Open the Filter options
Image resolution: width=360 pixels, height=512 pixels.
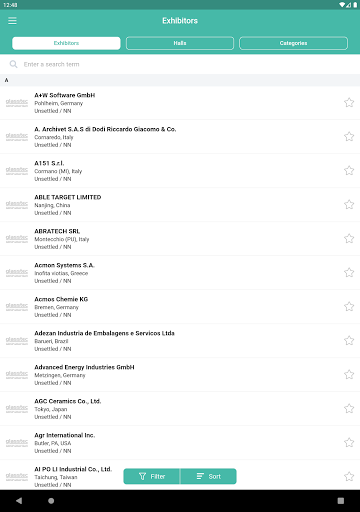pos(152,476)
